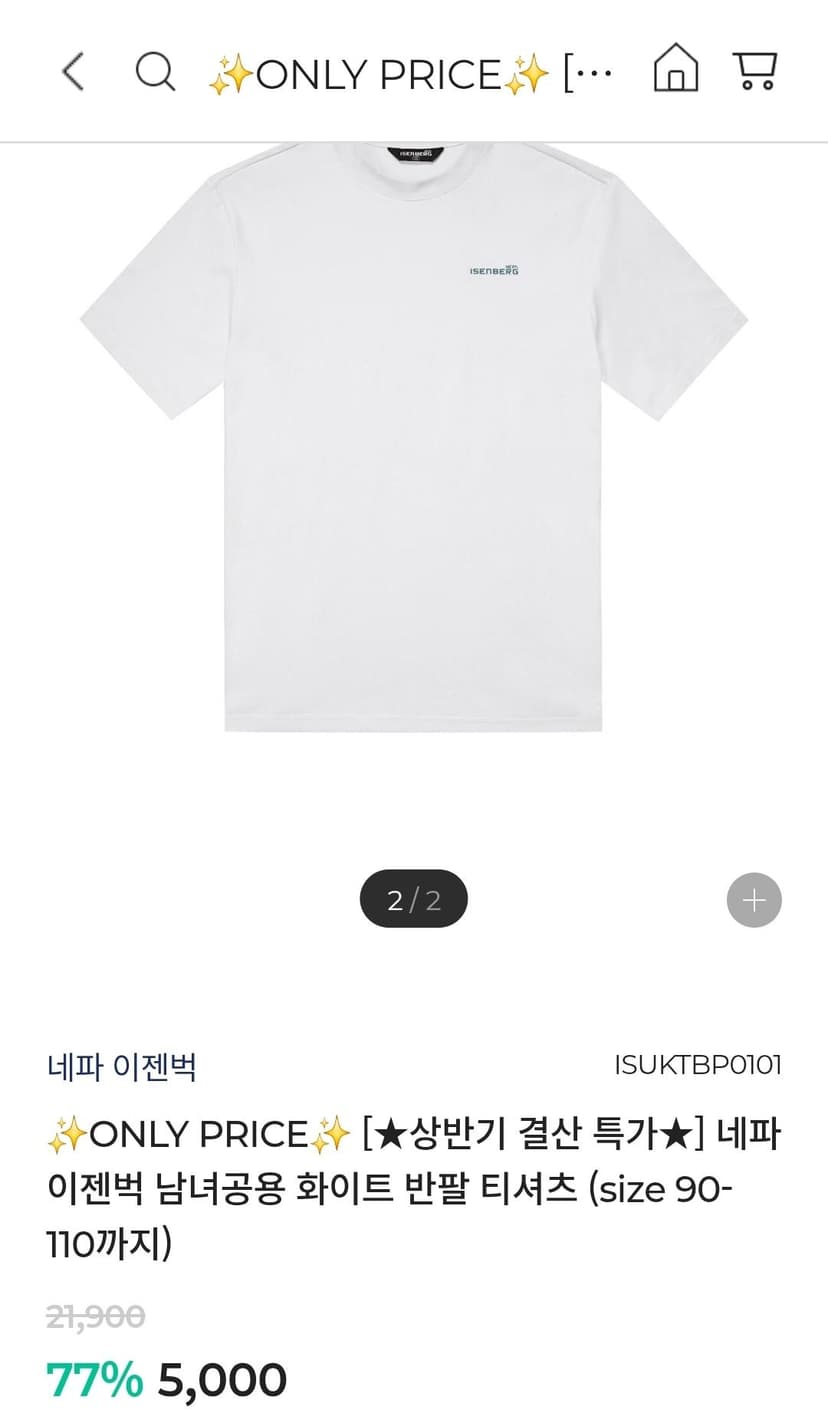Go to the home icon
The width and height of the screenshot is (828, 1423).
click(675, 70)
